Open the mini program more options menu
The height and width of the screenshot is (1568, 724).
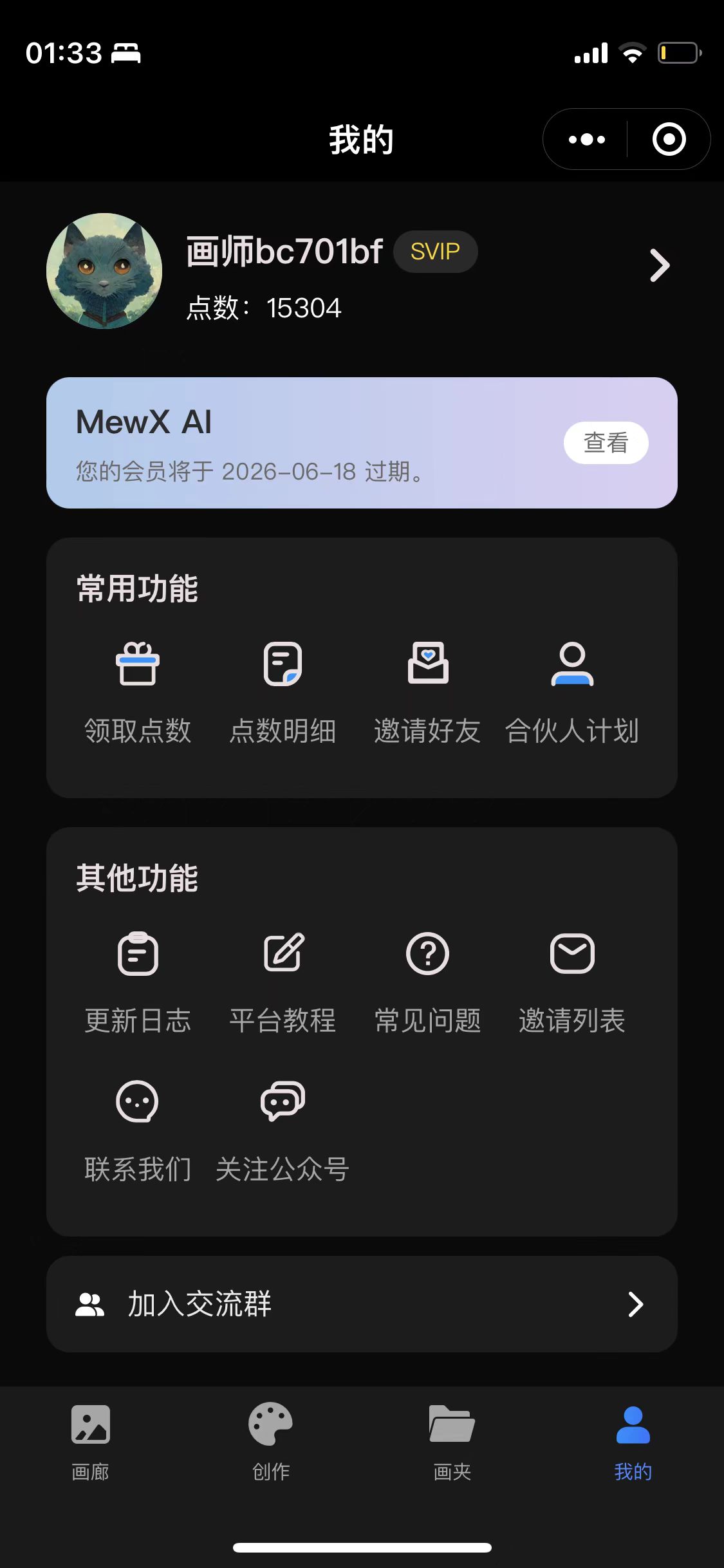[586, 140]
